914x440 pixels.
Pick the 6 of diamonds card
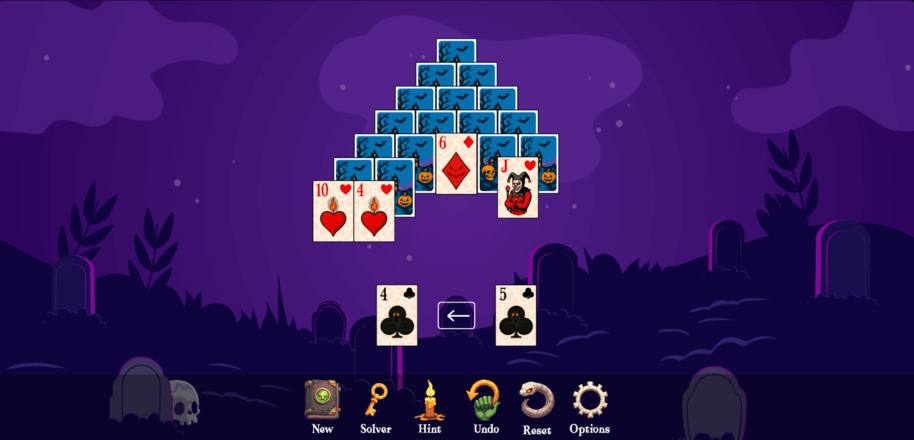[455, 163]
